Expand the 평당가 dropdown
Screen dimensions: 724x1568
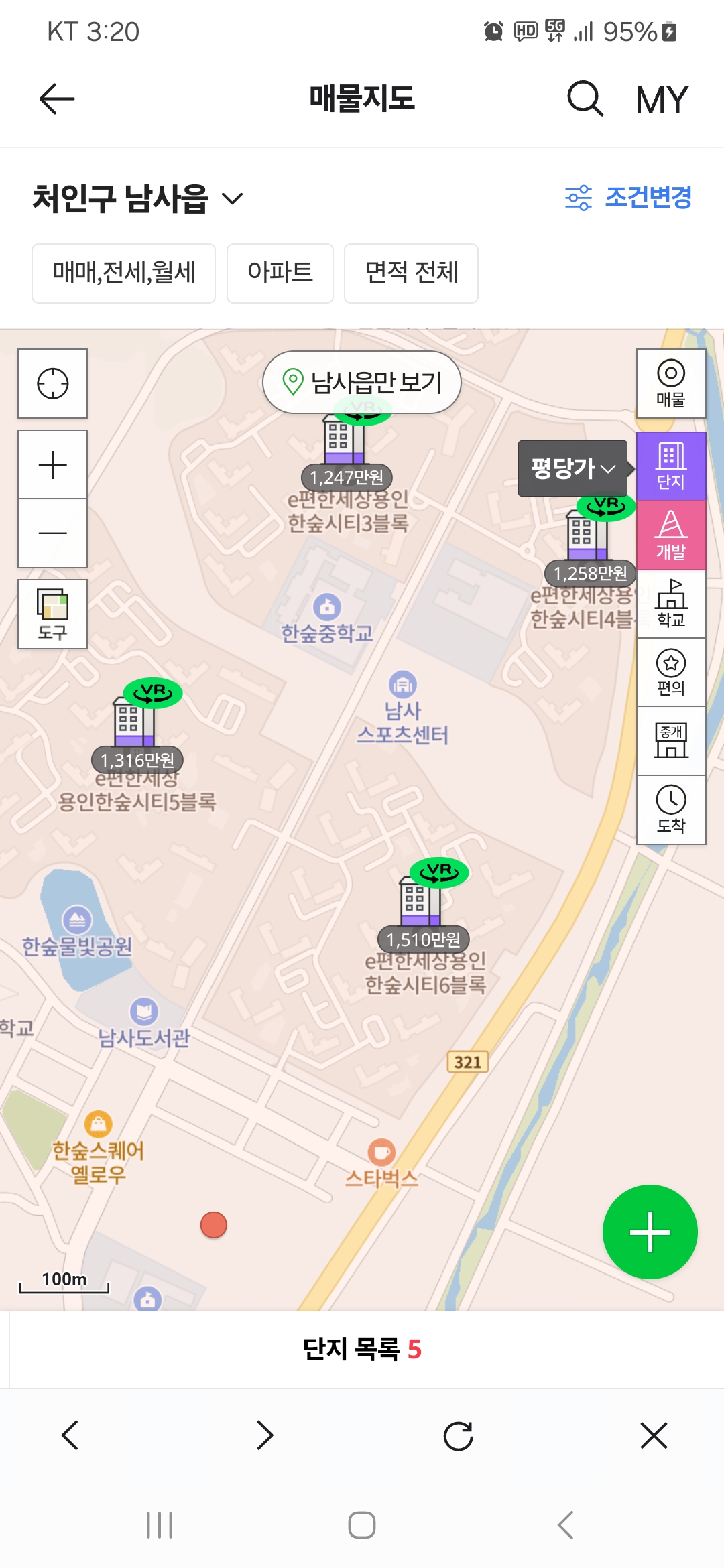click(x=572, y=468)
